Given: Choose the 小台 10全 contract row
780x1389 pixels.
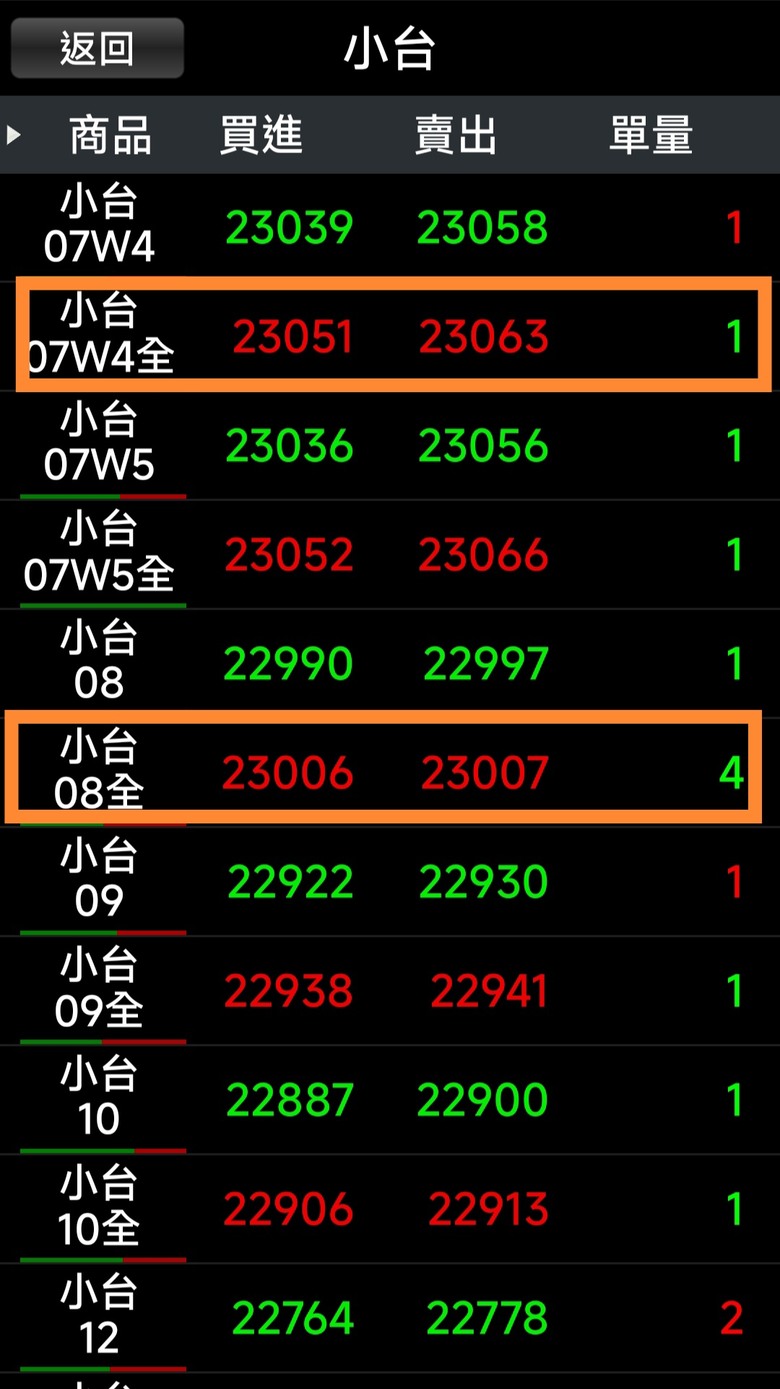Looking at the screenshot, I should pyautogui.click(x=390, y=1208).
